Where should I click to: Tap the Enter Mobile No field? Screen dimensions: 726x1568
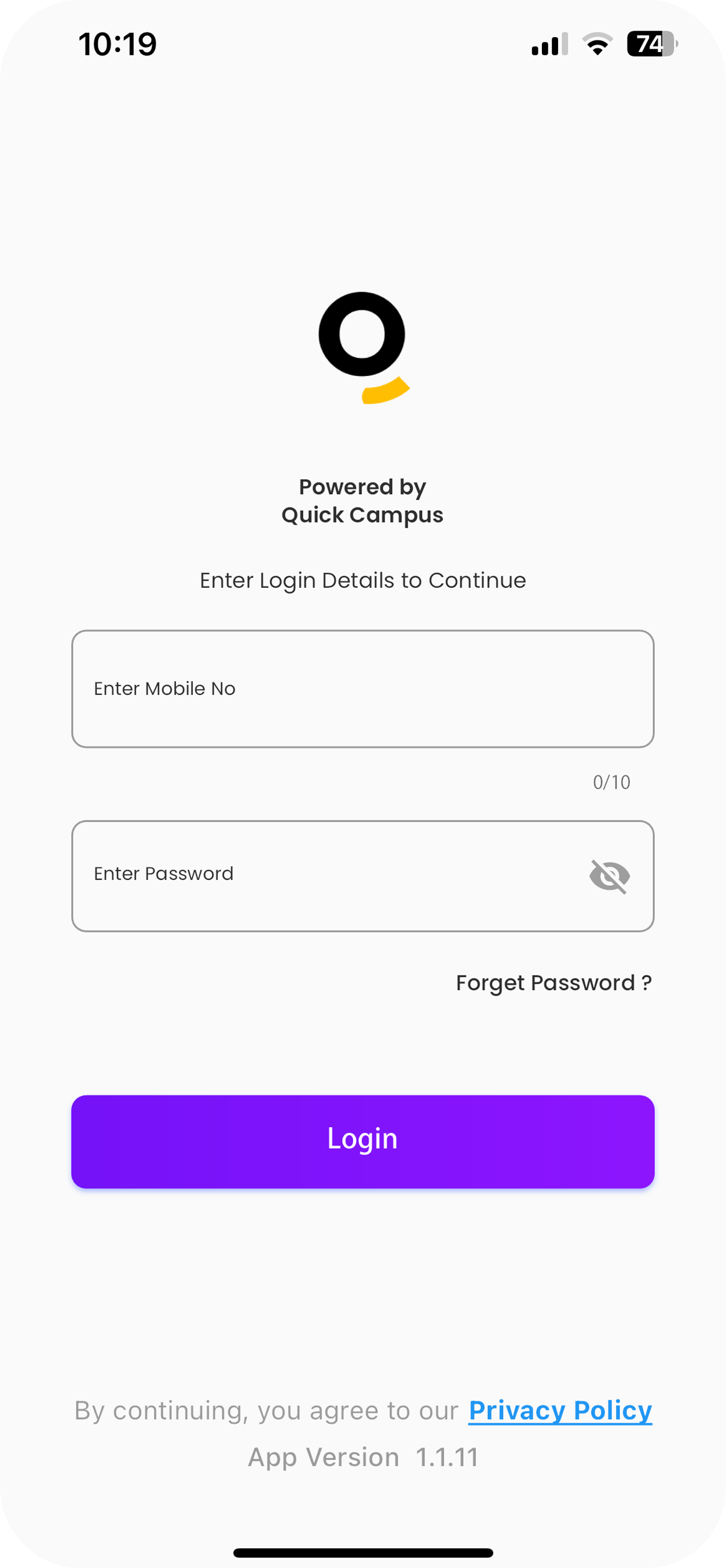362,689
